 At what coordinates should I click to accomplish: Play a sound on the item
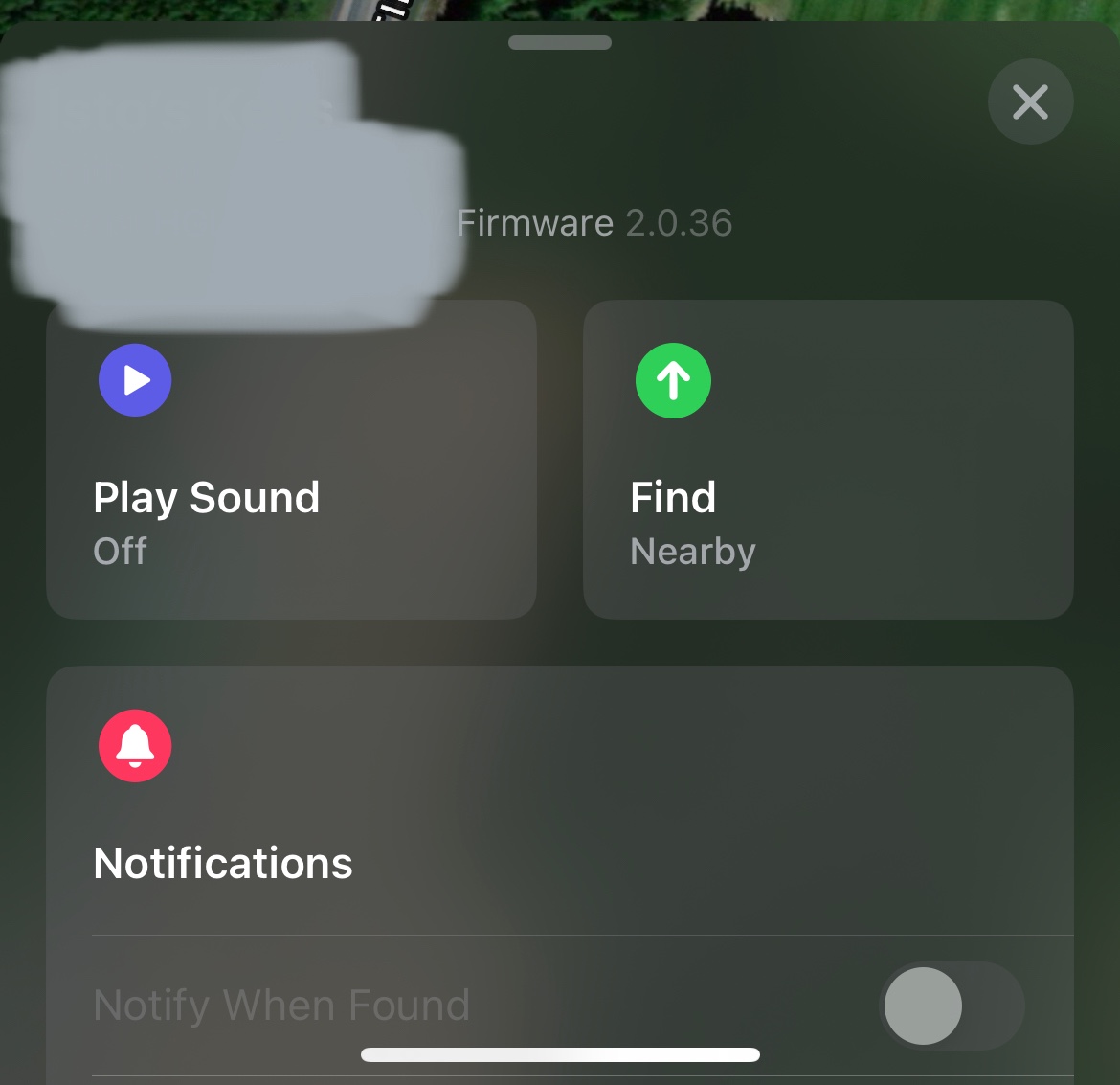tap(291, 460)
